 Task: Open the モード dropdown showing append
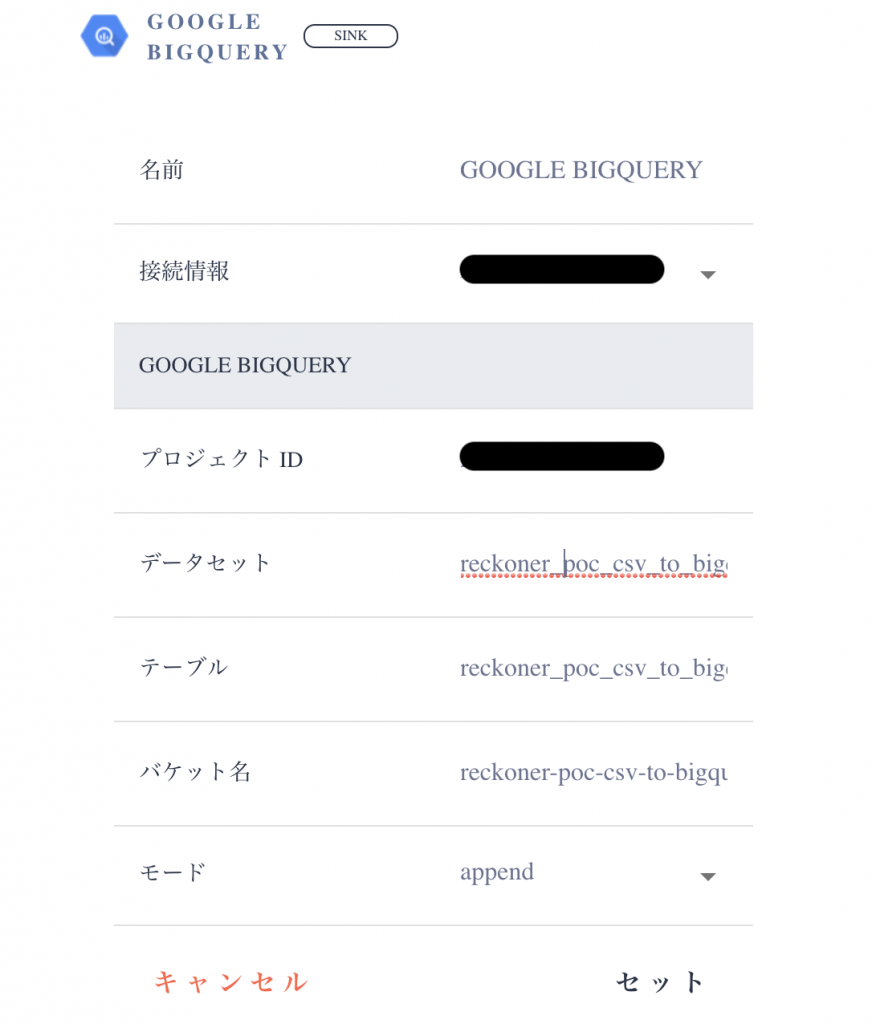tap(707, 876)
